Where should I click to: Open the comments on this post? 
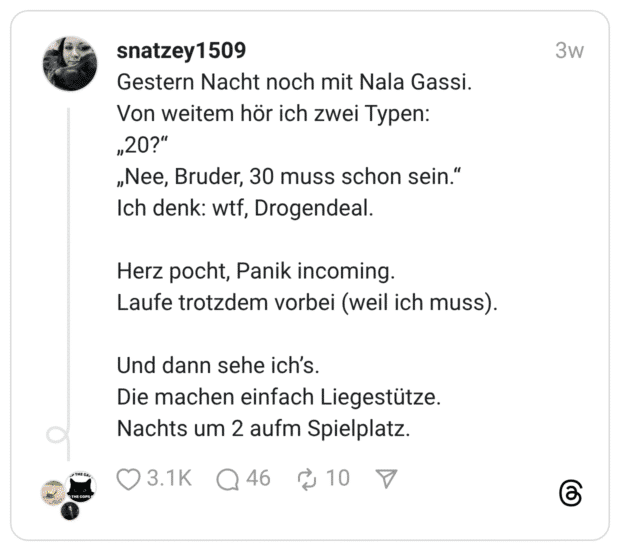[229, 479]
